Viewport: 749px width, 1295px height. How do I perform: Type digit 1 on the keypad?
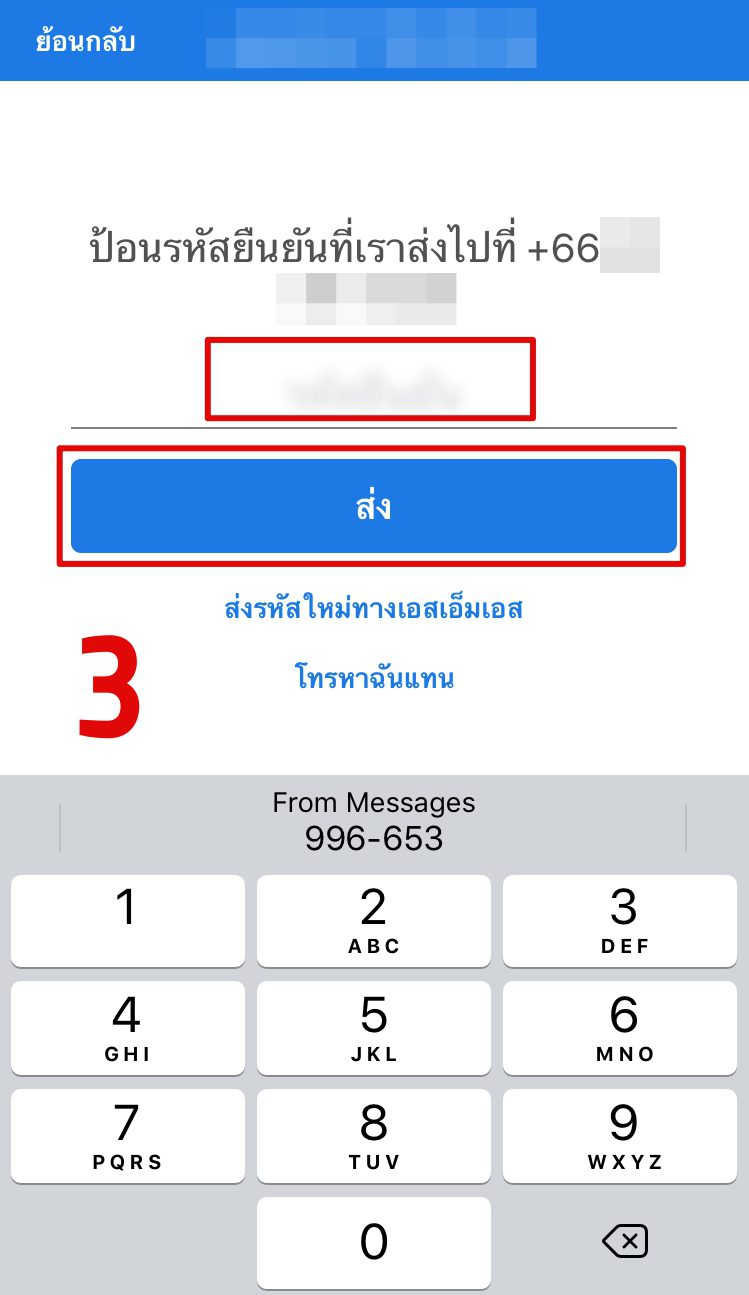pyautogui.click(x=127, y=921)
